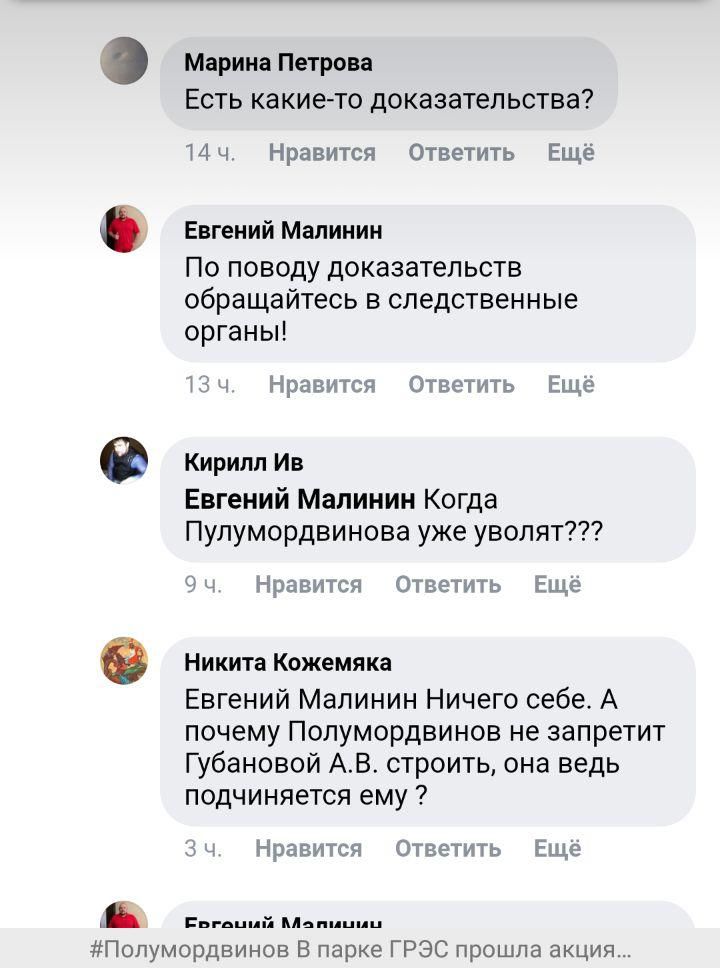
Task: Reply to Никита Кожемяка's comment
Action: click(448, 849)
